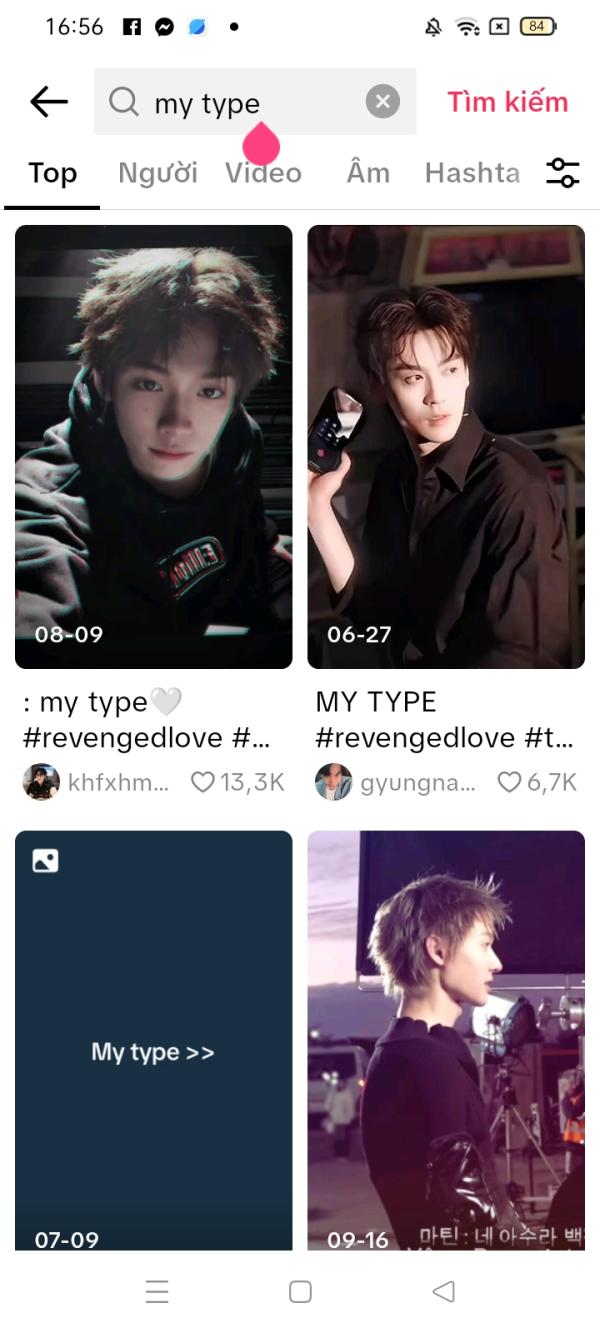600x1333 pixels.
Task: Visit the khfxhm... creator profile
Action: 96,782
